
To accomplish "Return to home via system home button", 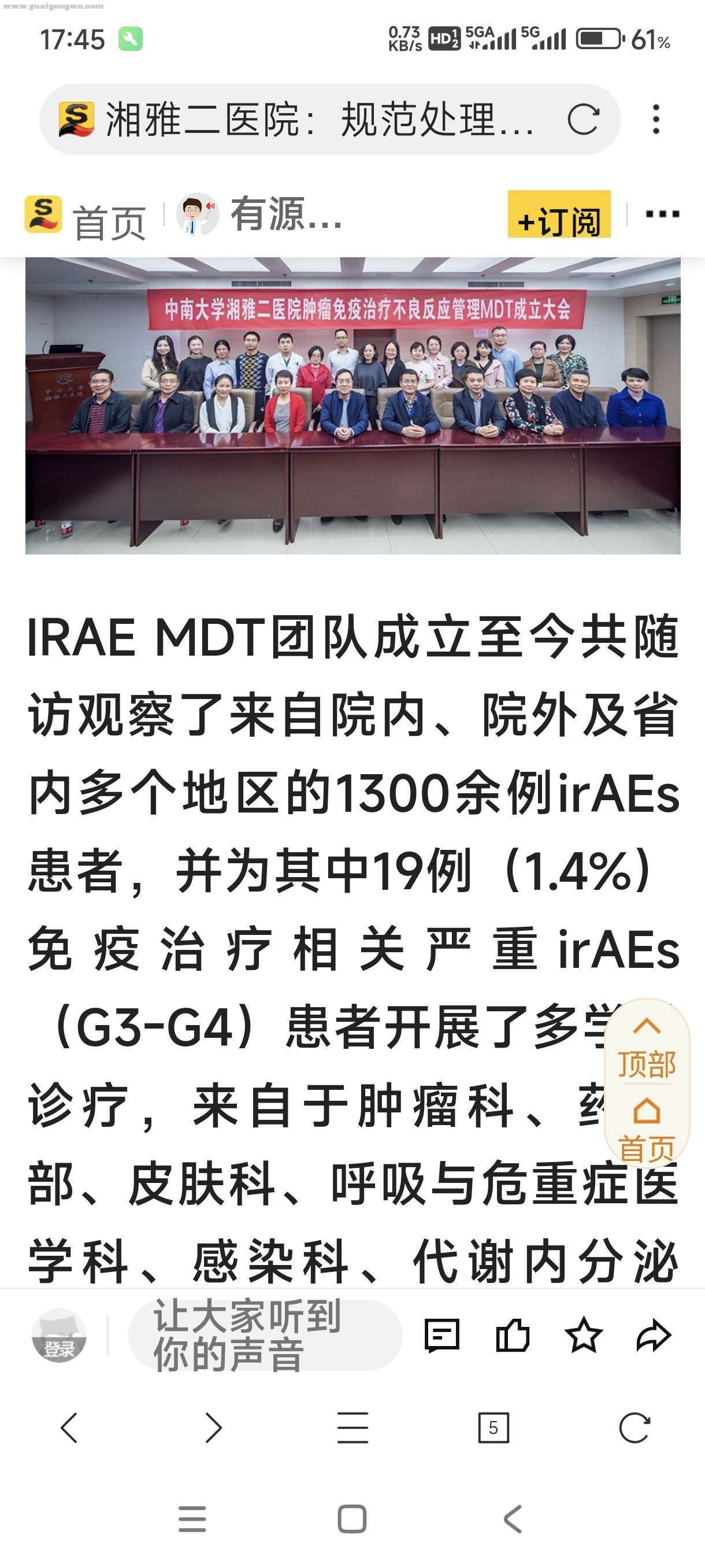I will (351, 1519).
